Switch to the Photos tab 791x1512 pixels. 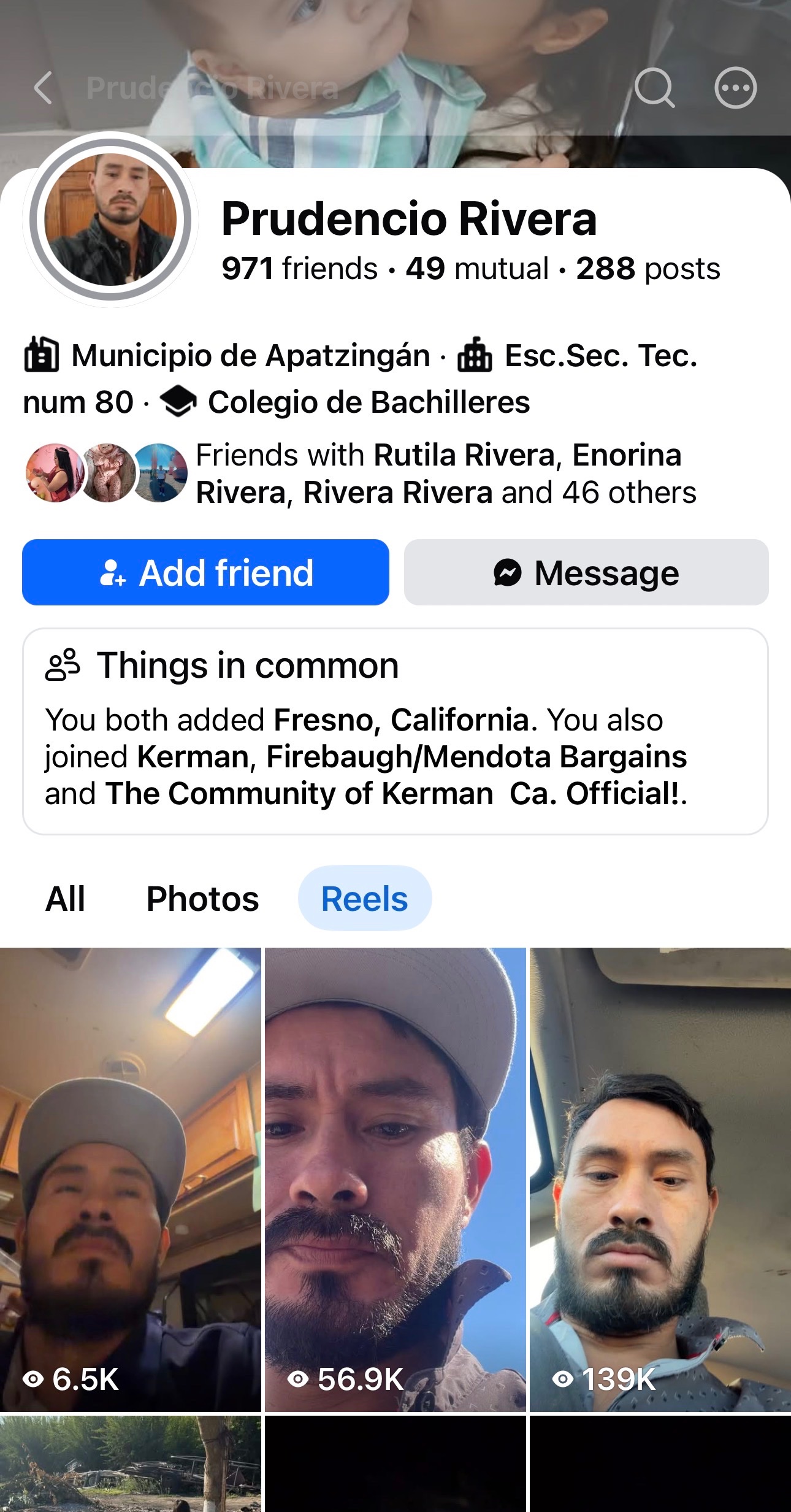click(x=202, y=899)
